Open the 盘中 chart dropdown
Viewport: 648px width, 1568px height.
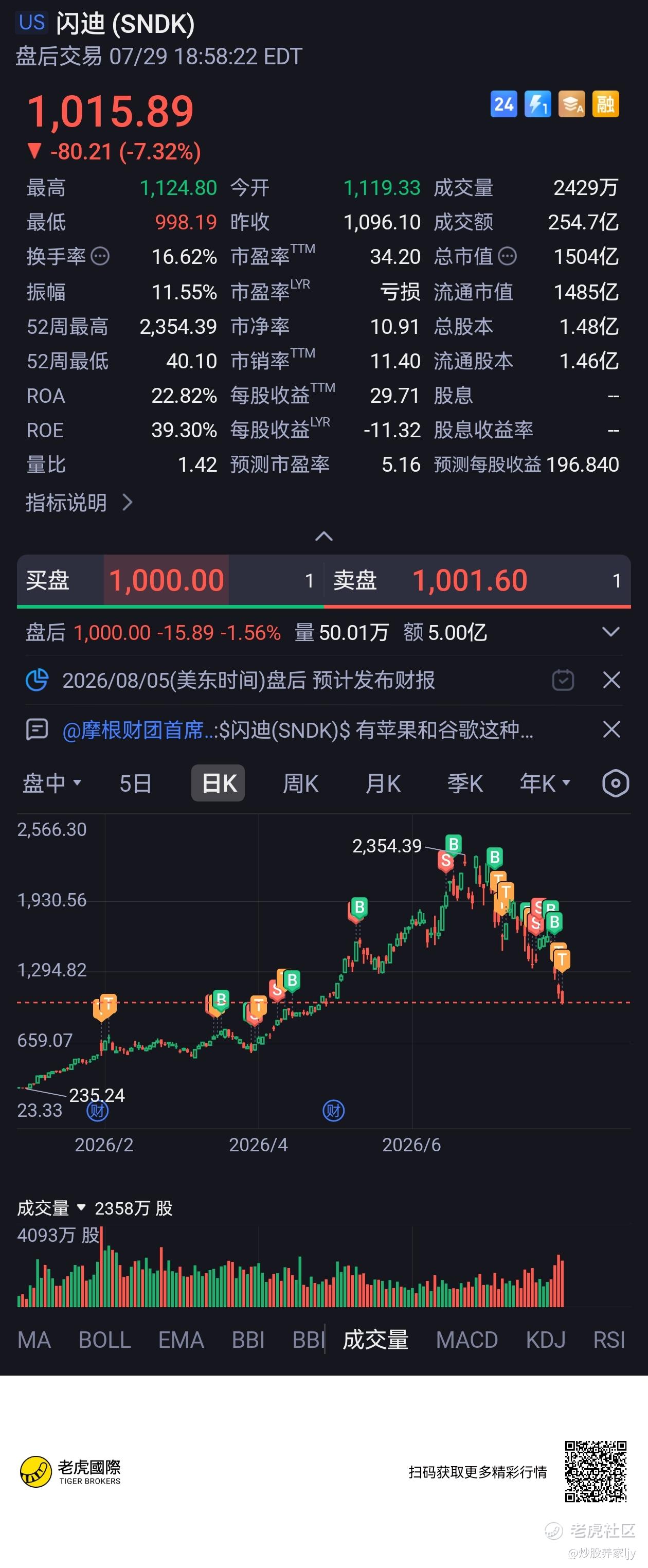52,783
